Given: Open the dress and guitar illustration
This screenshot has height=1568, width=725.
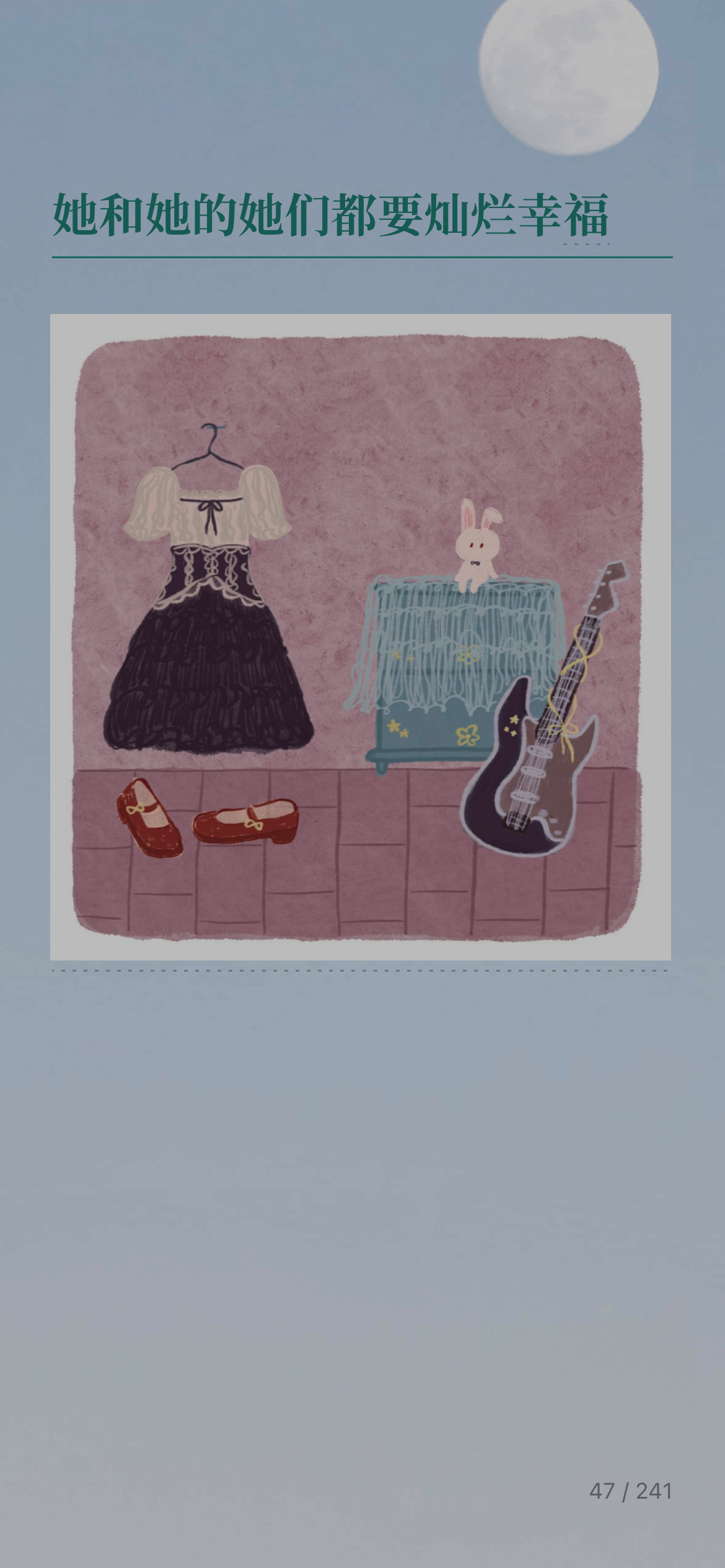Looking at the screenshot, I should (360, 637).
